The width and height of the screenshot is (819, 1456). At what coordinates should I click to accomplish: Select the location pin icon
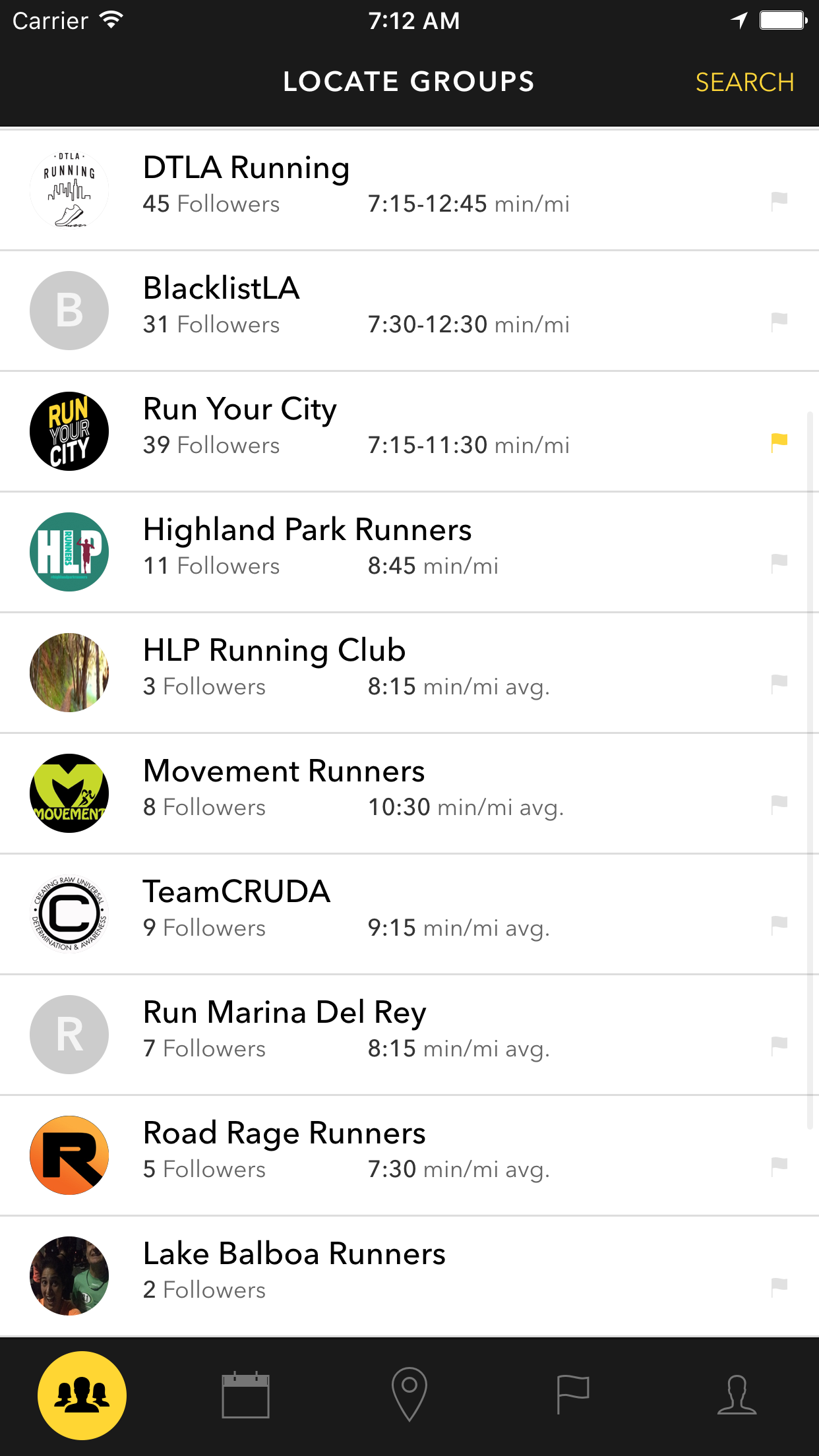(409, 1395)
